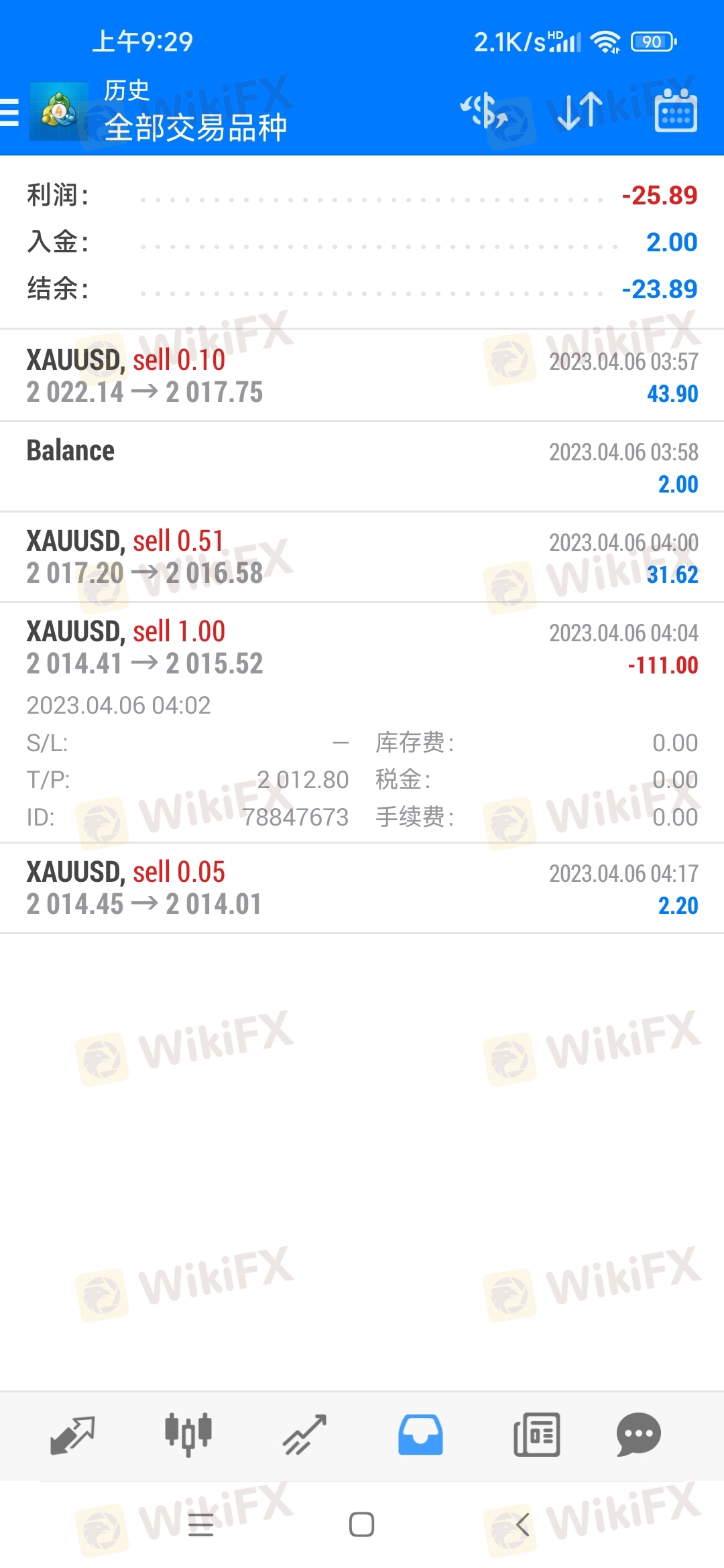Viewport: 724px width, 1568px height.
Task: Tap the system back button
Action: (523, 1524)
